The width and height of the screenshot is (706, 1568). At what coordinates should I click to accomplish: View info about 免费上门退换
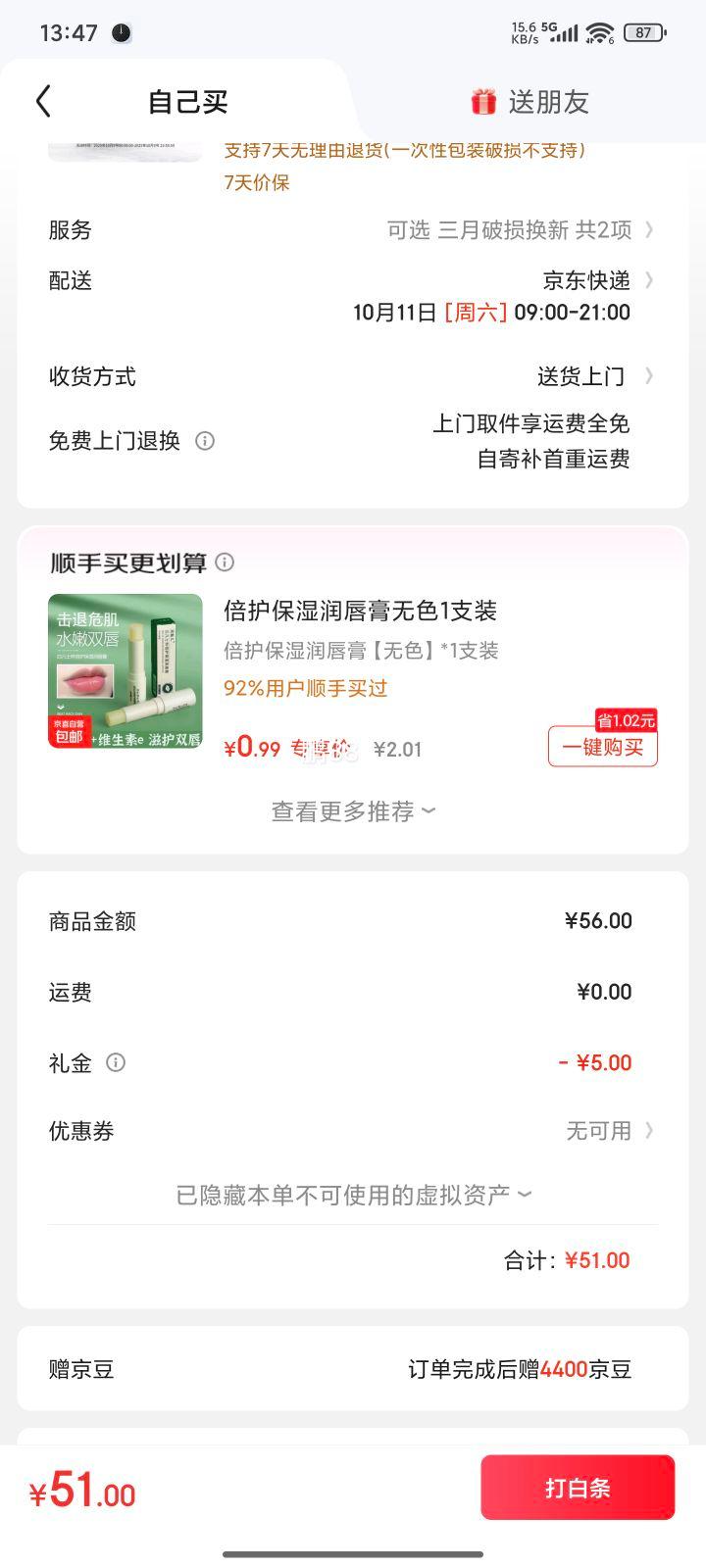pos(205,441)
